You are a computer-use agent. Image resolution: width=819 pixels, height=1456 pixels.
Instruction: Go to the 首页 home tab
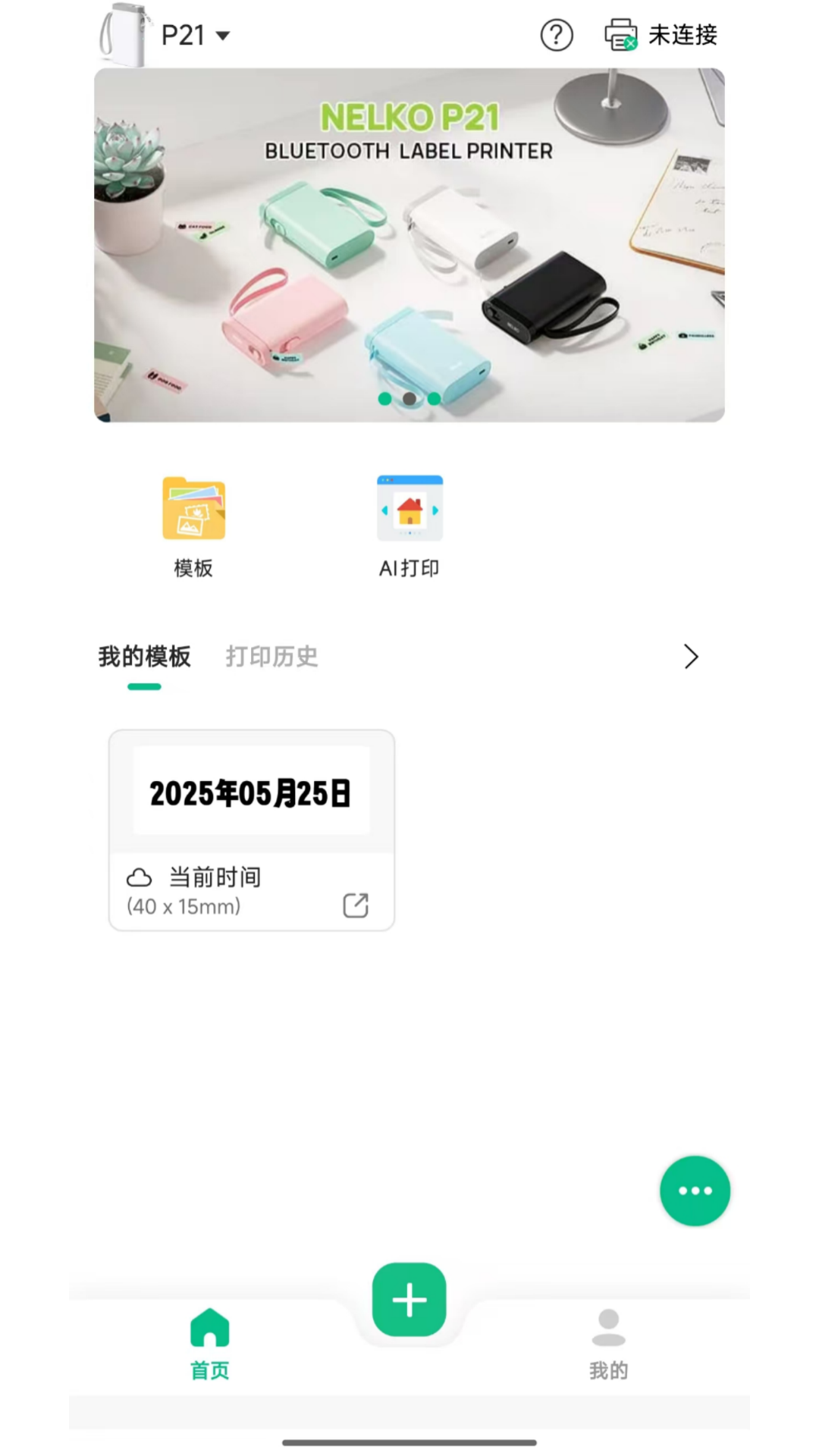tap(210, 1343)
